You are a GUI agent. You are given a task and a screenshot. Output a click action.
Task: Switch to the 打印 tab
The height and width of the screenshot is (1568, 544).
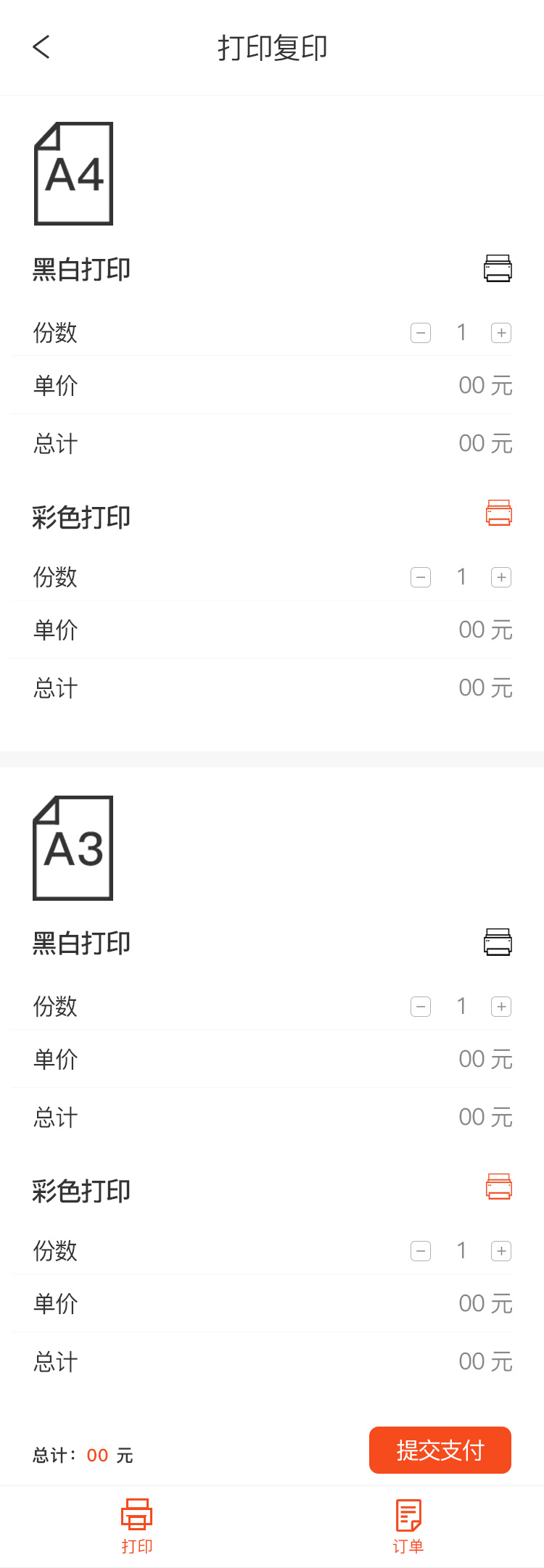[136, 1526]
